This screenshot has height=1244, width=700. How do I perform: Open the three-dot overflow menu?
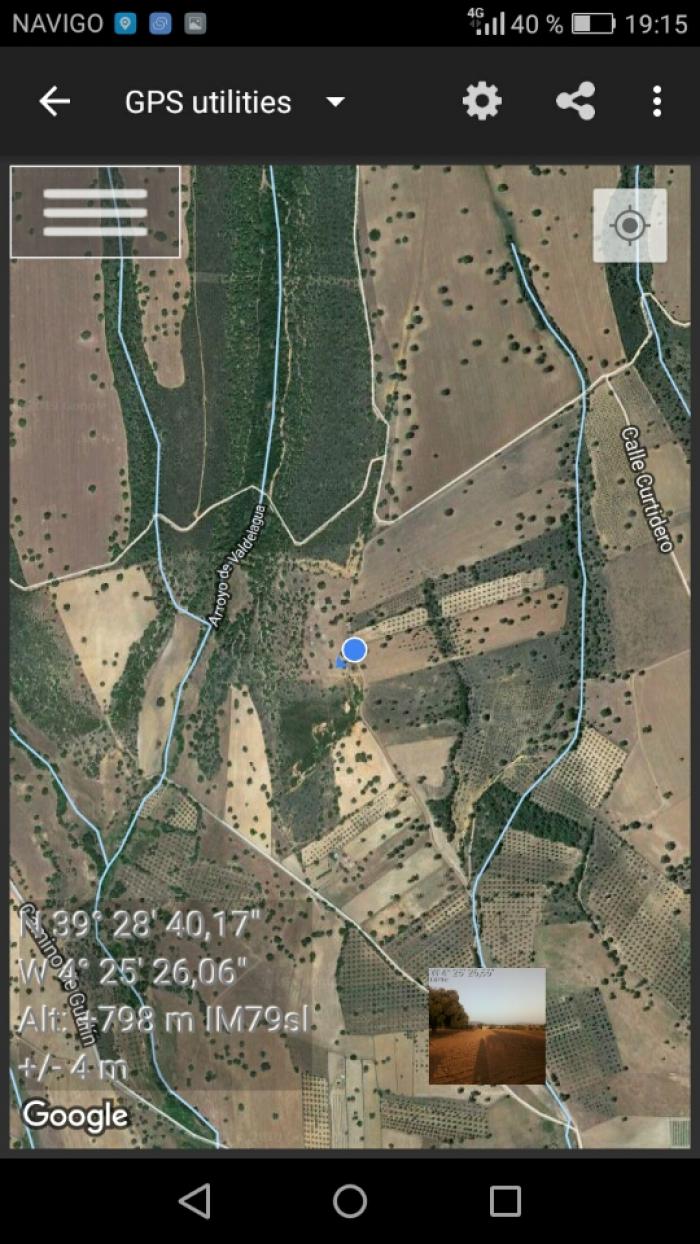[657, 101]
